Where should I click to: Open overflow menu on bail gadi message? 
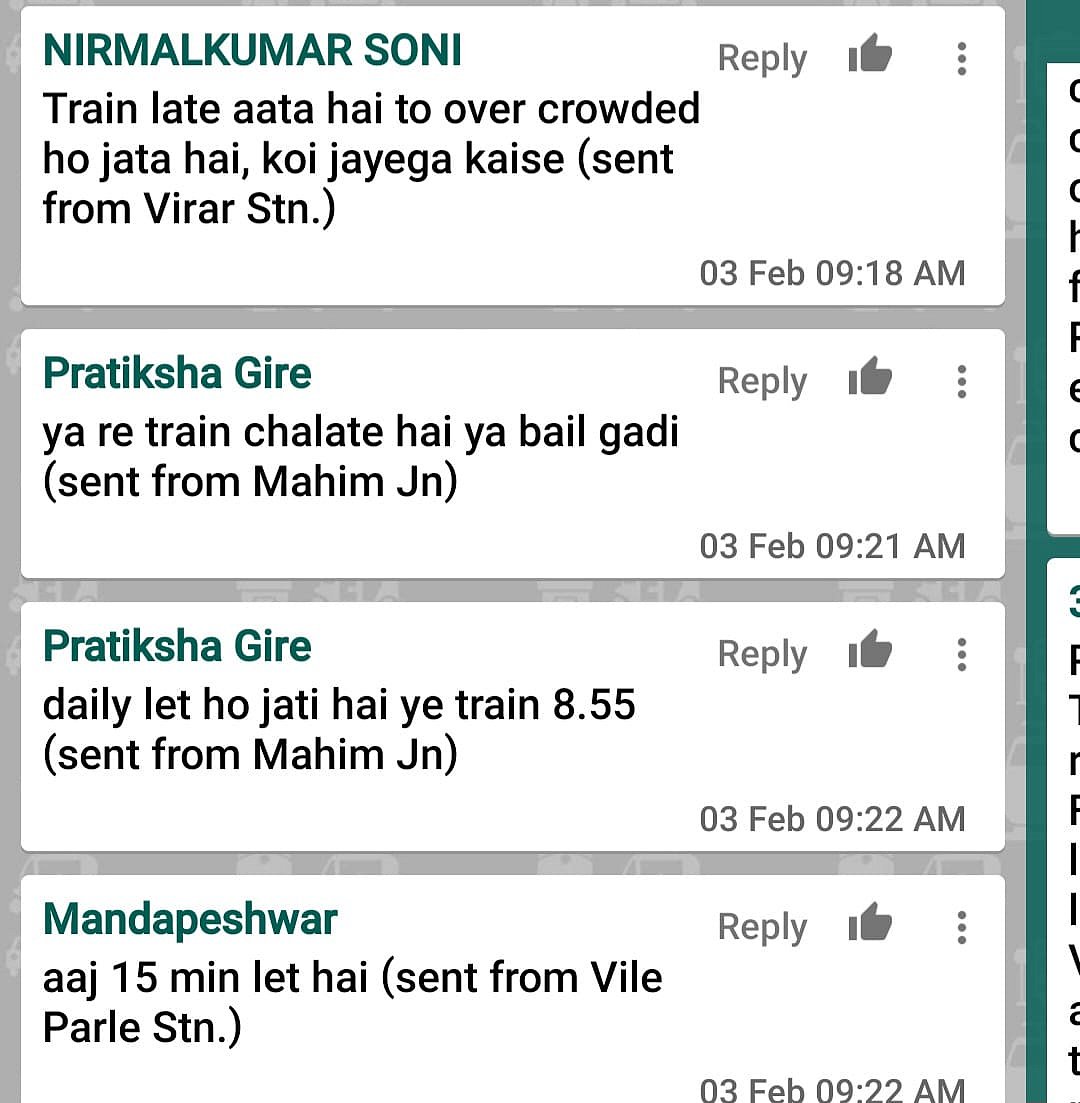tap(961, 381)
